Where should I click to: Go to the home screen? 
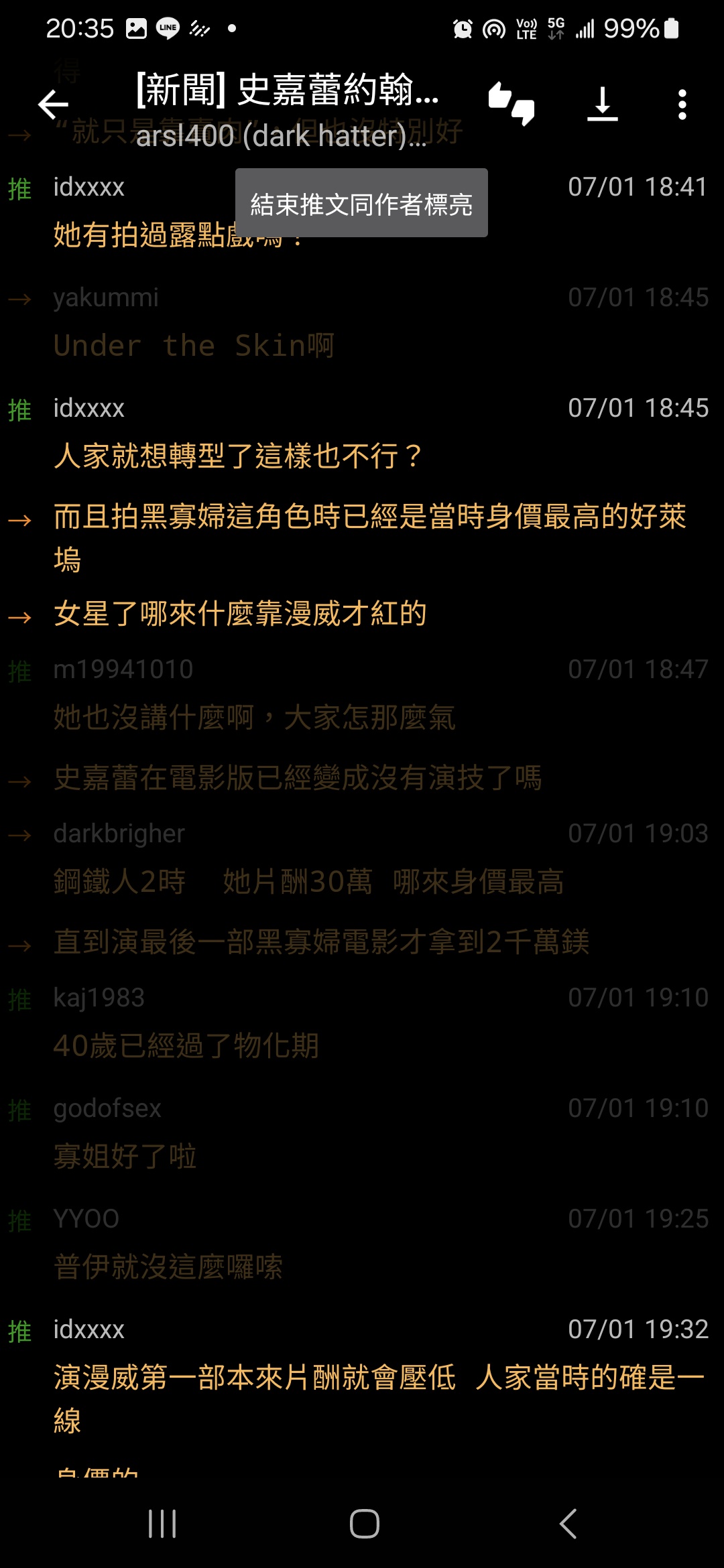(364, 1524)
